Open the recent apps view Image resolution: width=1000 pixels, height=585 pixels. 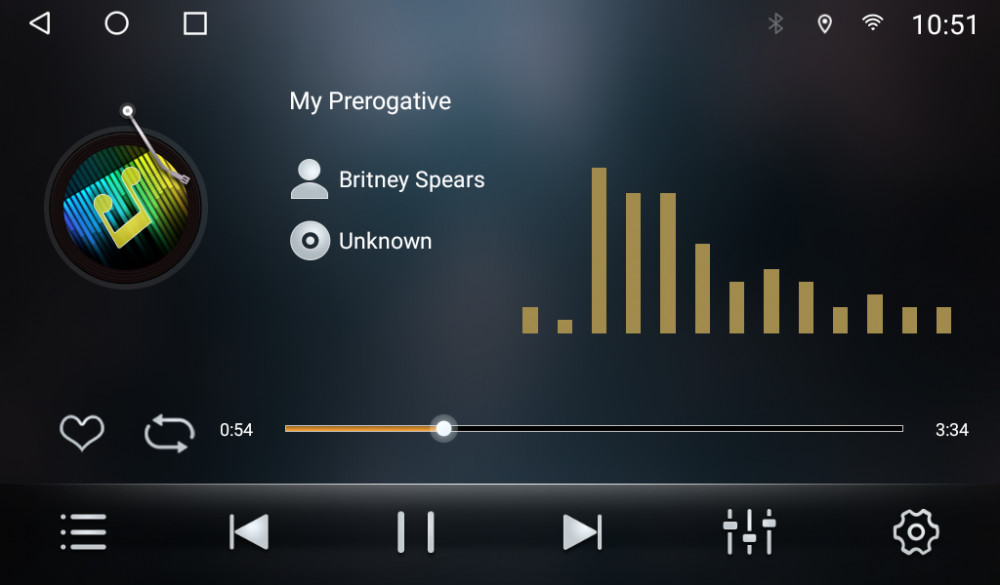click(x=195, y=23)
